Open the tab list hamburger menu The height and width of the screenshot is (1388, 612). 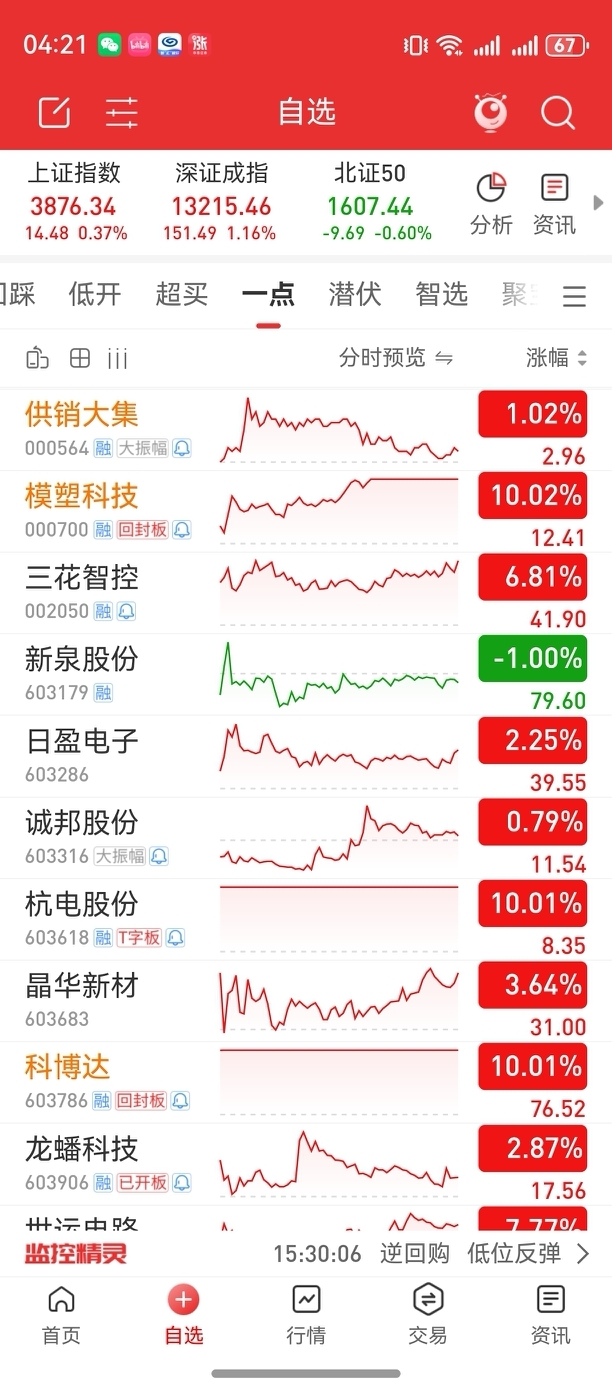click(x=574, y=296)
